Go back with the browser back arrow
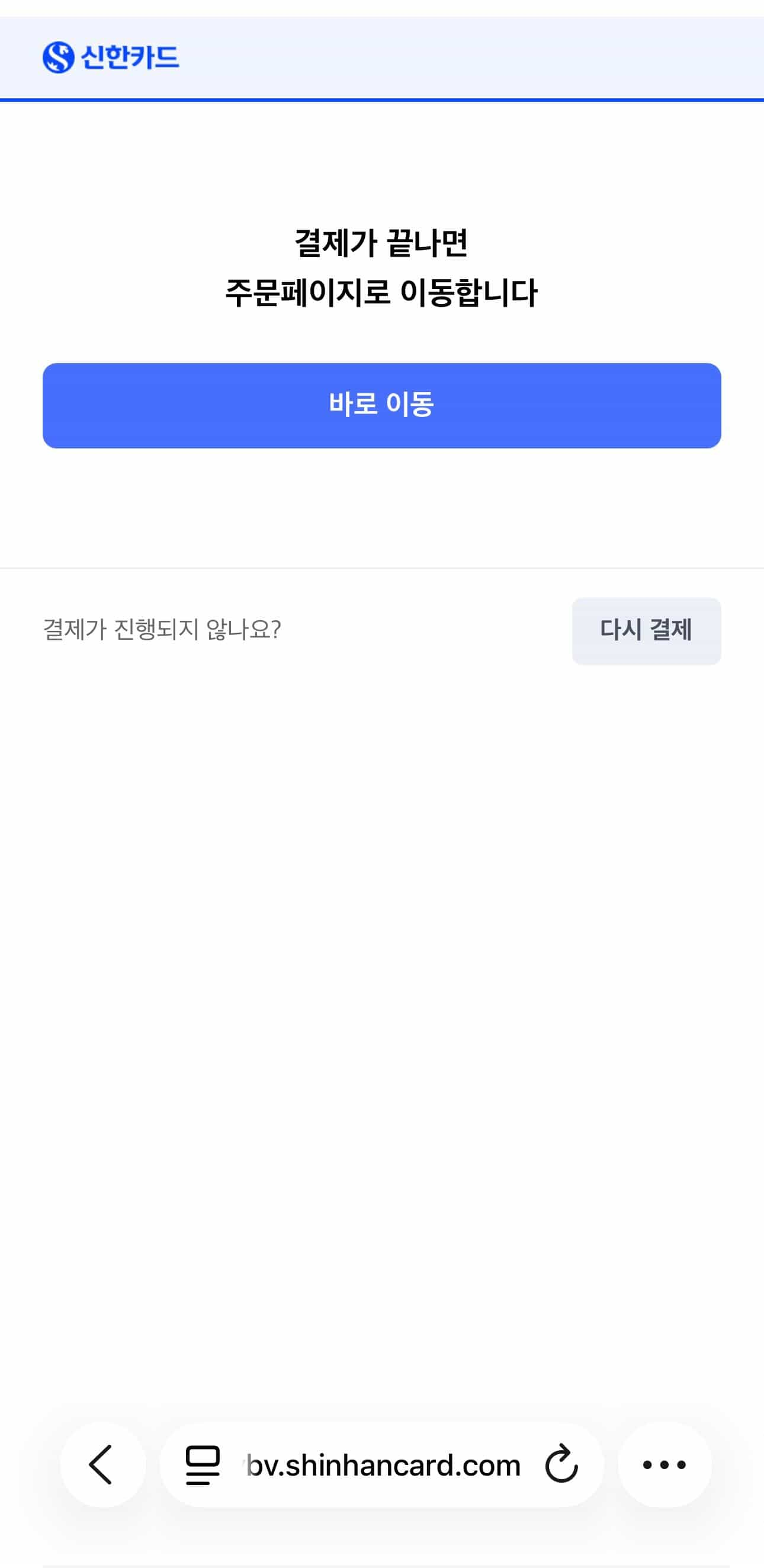 click(x=102, y=1464)
